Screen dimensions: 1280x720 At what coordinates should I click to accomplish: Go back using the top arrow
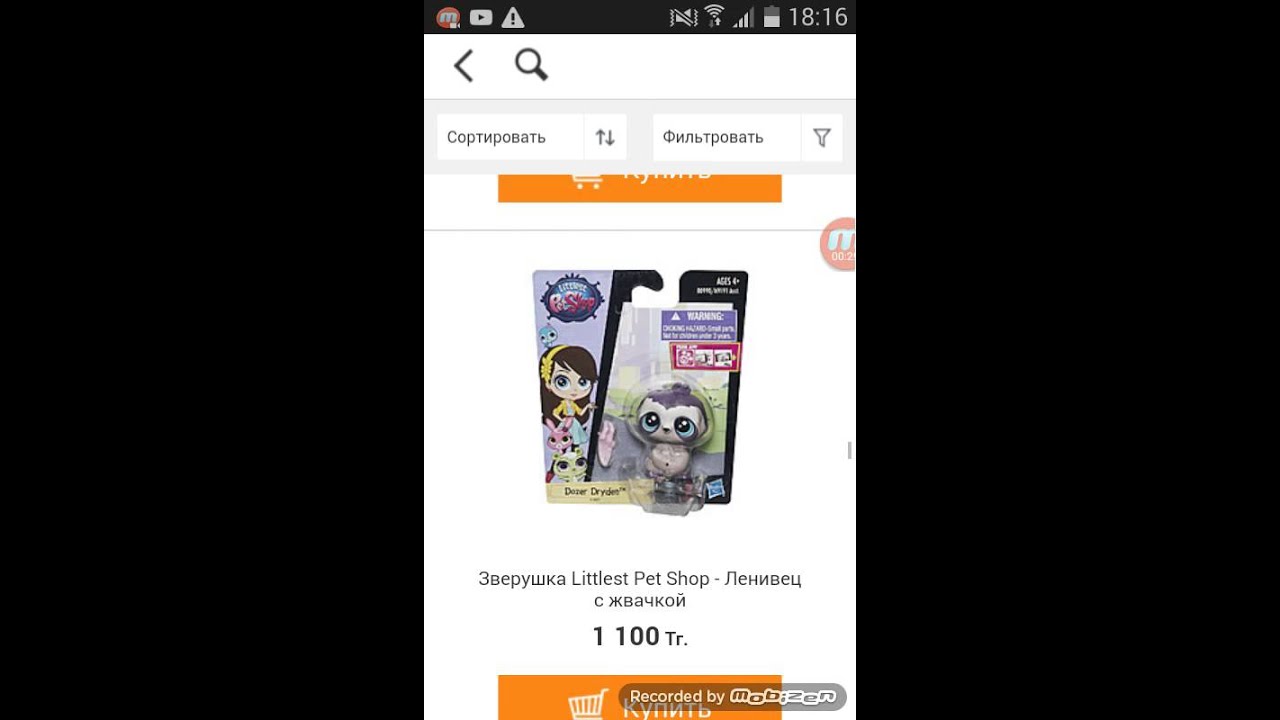point(463,66)
